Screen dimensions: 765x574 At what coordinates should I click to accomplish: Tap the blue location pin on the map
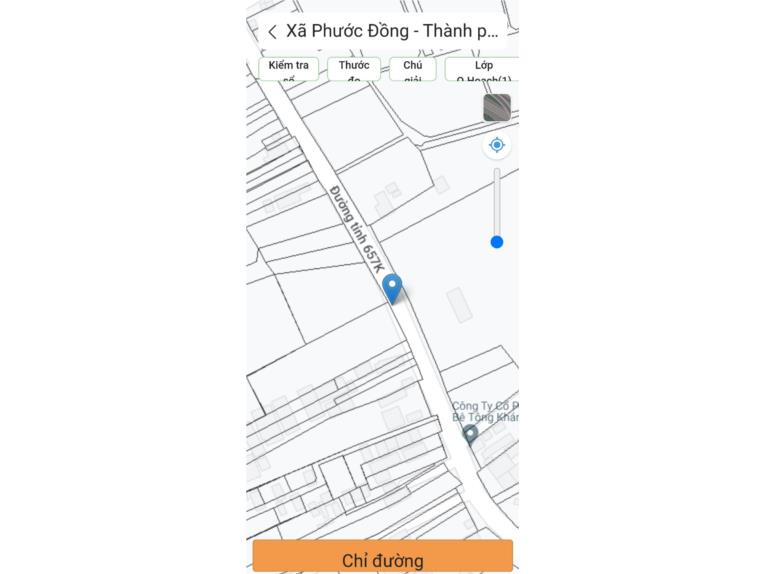(x=392, y=288)
